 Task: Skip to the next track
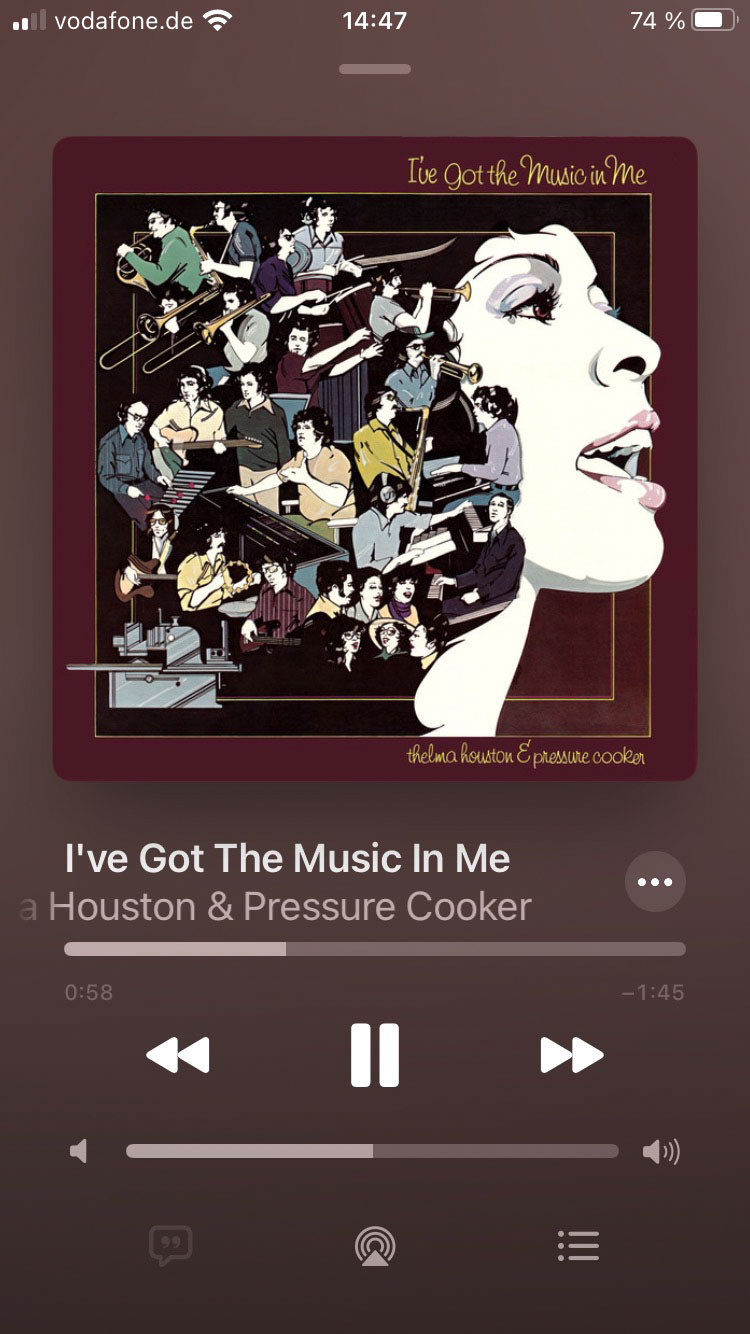click(x=572, y=1055)
